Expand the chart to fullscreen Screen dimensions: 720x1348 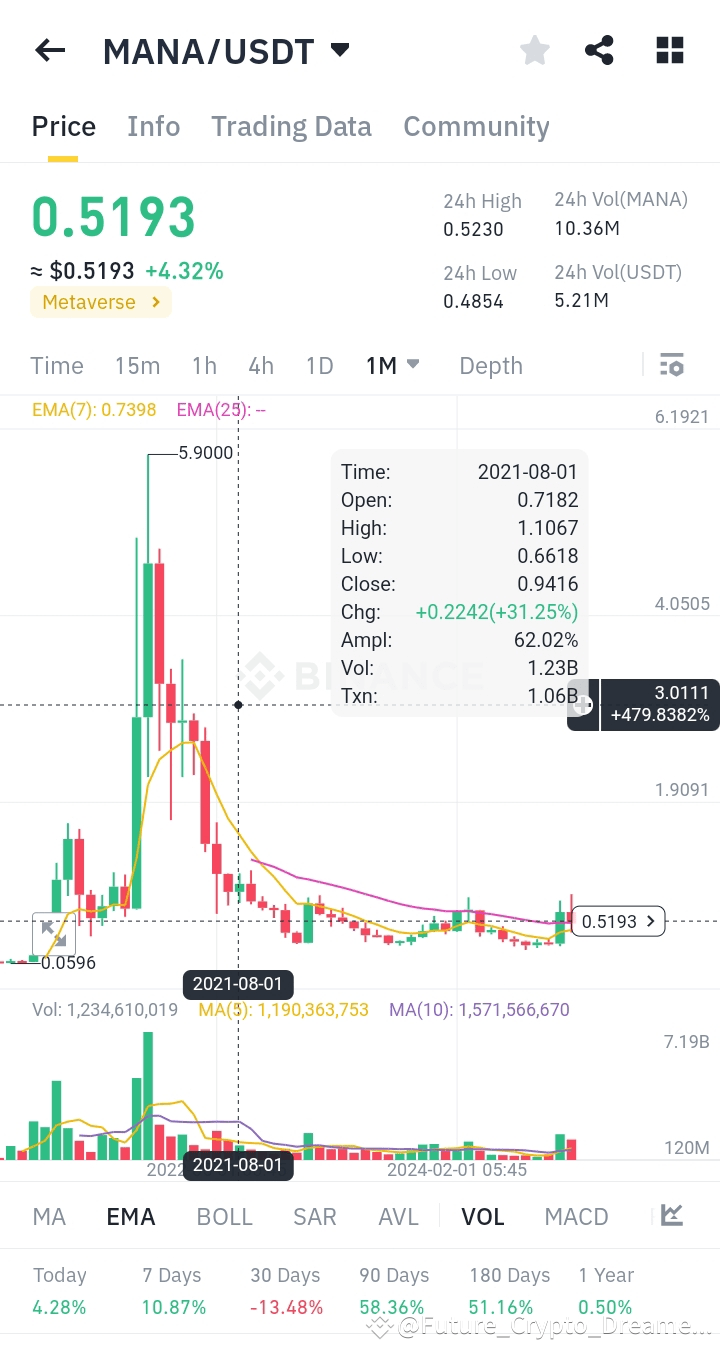53,935
